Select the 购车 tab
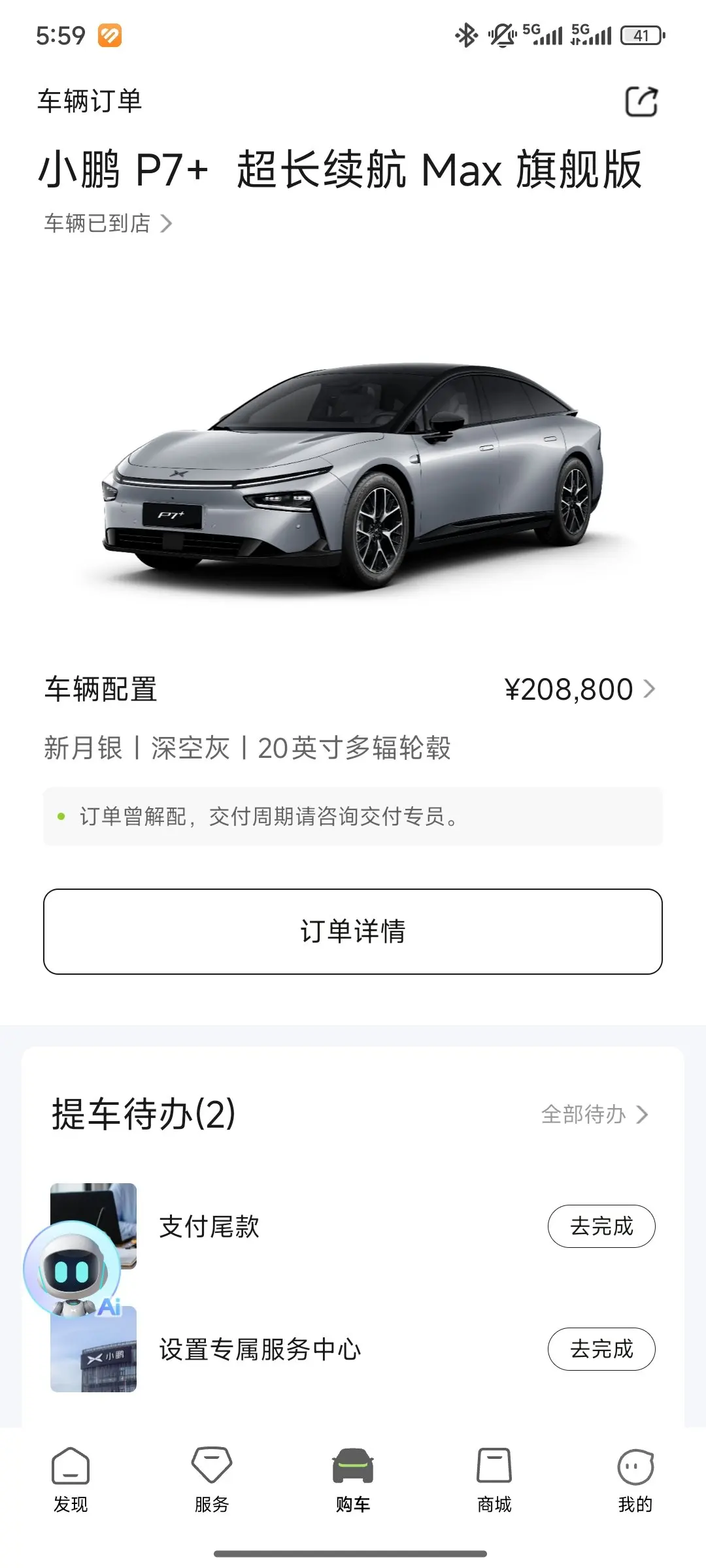706x1568 pixels. tap(353, 1480)
